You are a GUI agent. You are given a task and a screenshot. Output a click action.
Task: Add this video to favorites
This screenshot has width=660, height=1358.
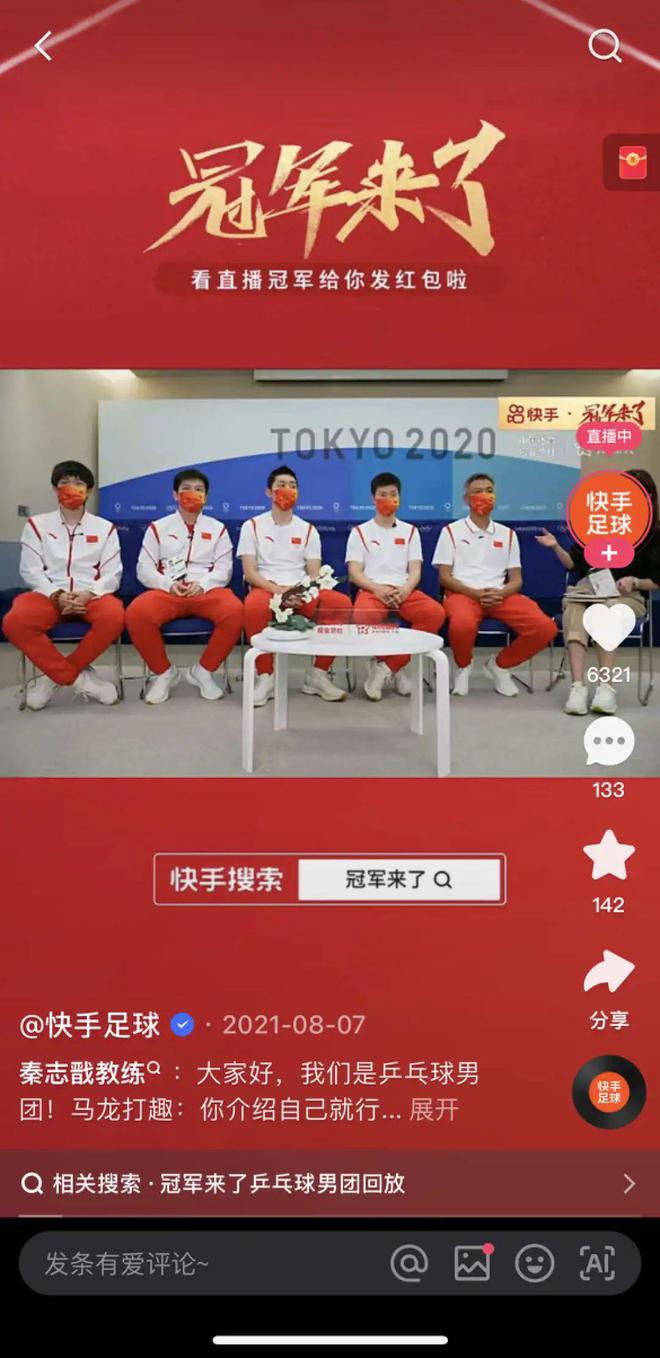click(608, 857)
